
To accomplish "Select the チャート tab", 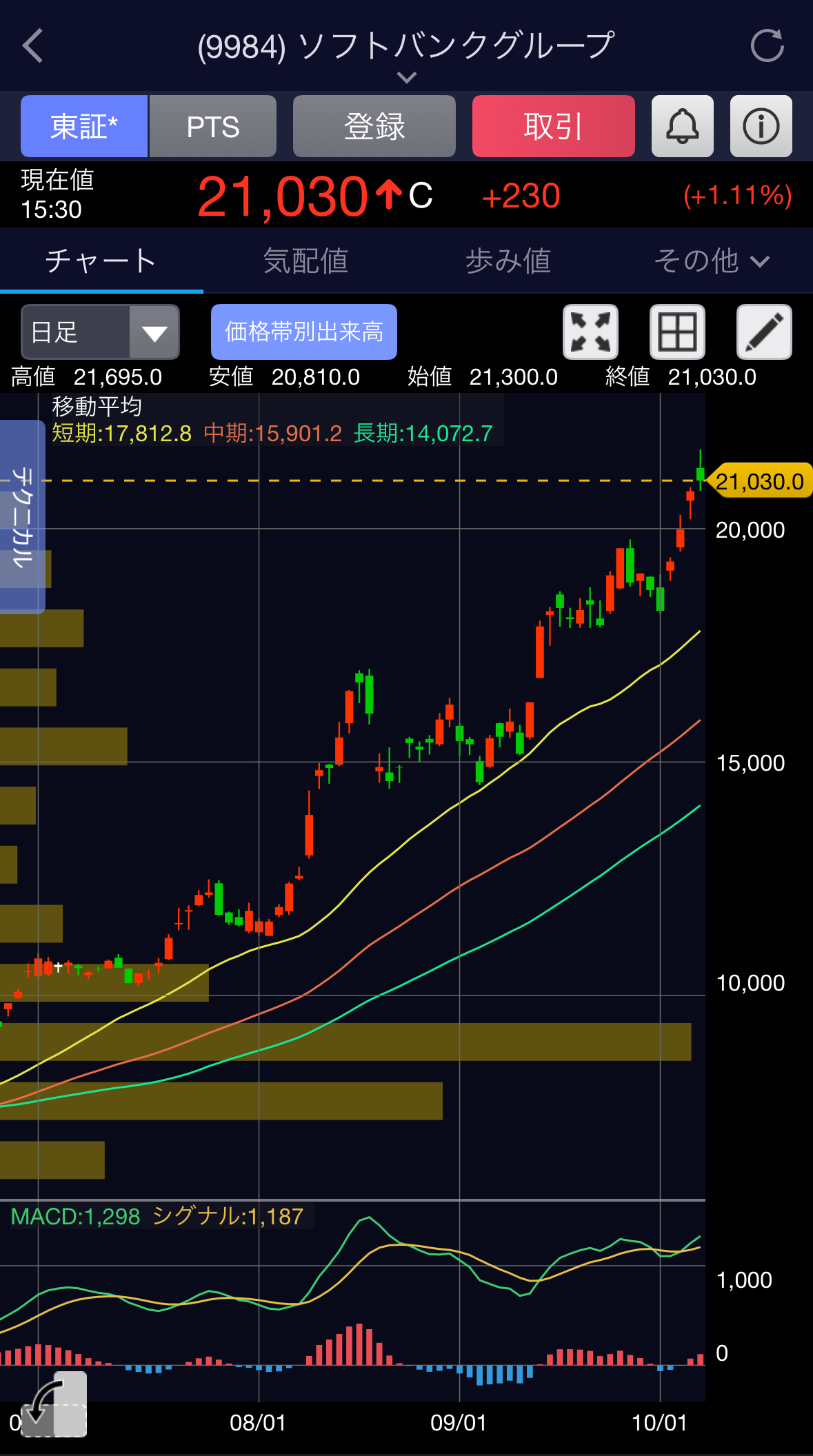I will pos(101,261).
